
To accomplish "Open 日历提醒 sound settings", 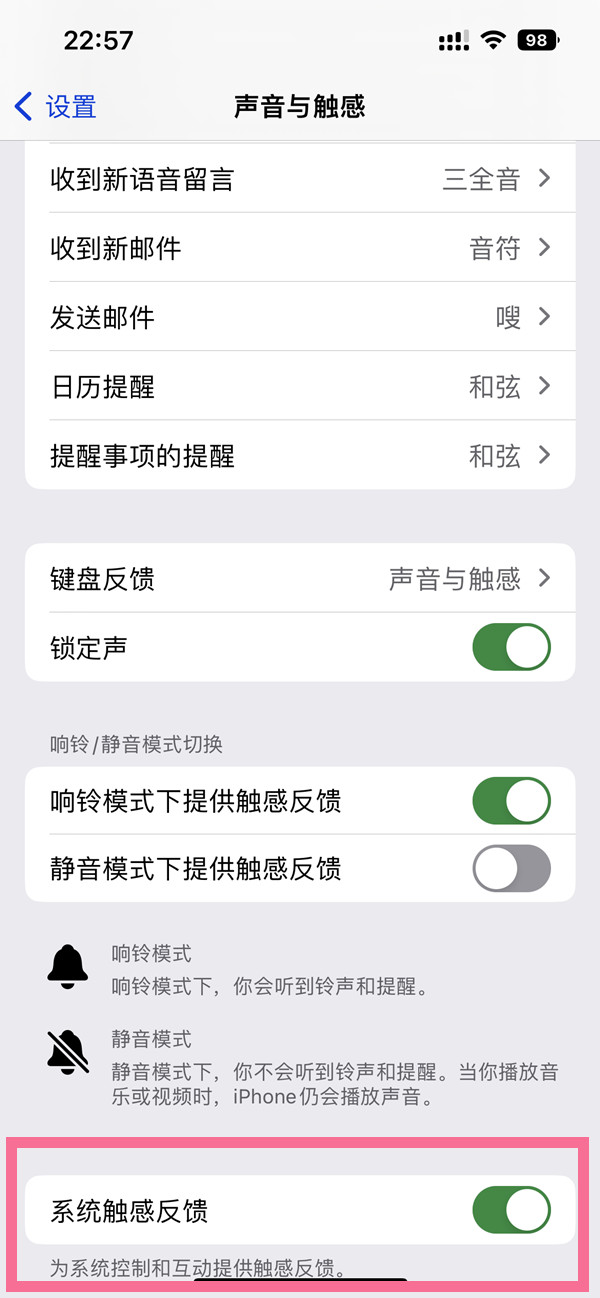I will point(300,387).
